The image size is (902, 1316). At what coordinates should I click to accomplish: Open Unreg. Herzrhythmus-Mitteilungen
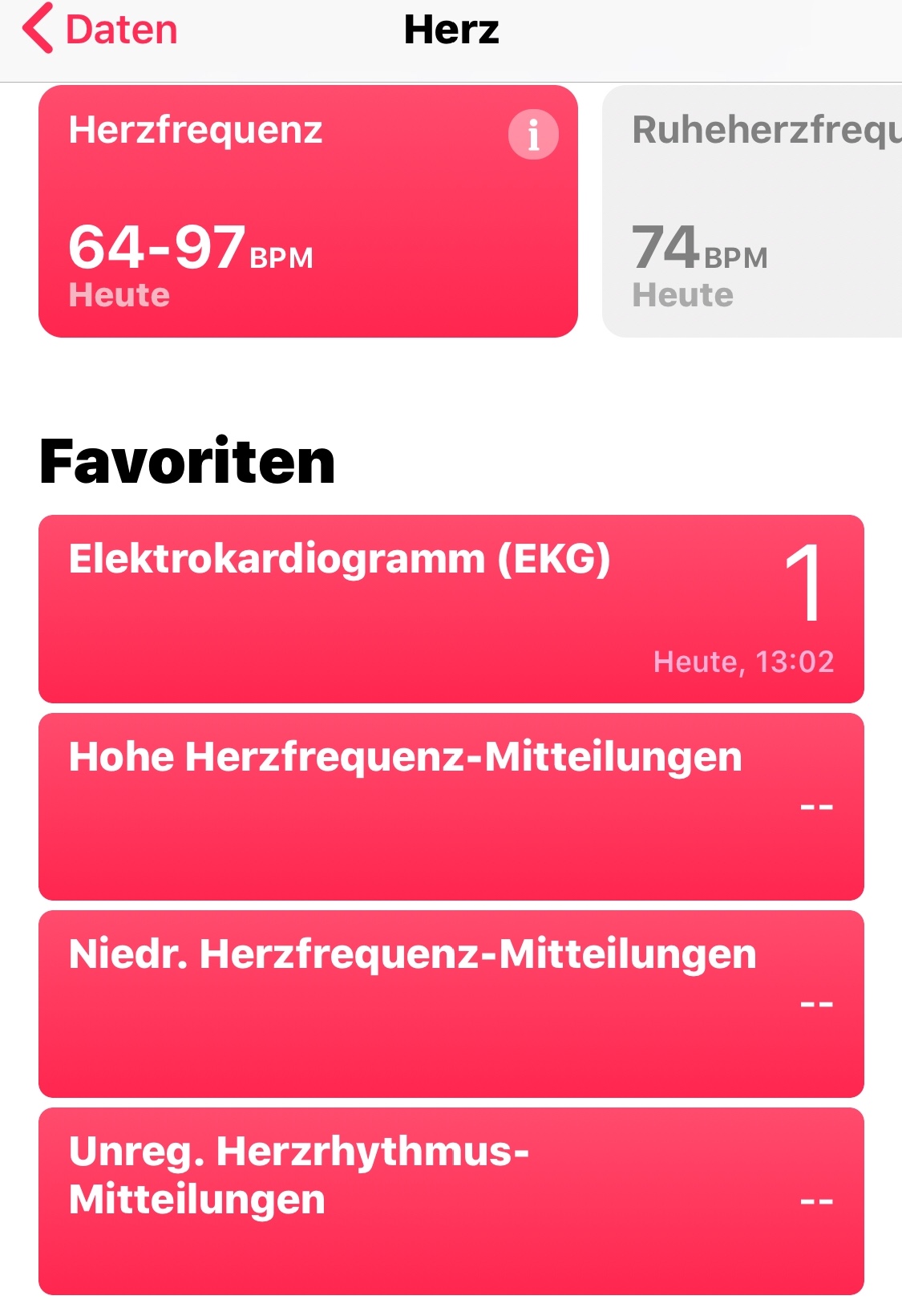(x=451, y=1201)
